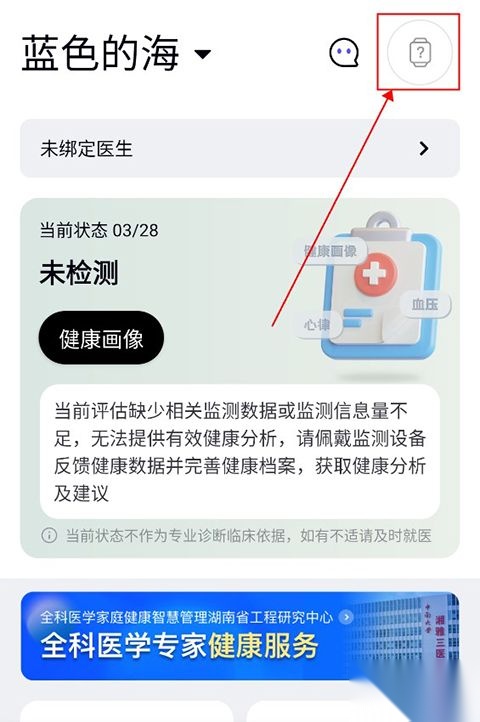Open the 未绑定医生 row
Image resolution: width=480 pixels, height=722 pixels.
pos(240,148)
